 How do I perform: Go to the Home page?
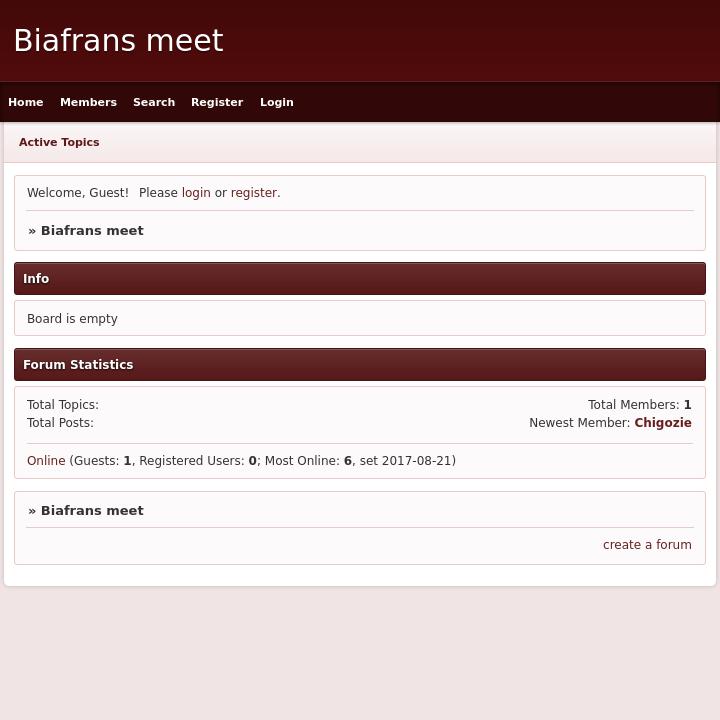click(26, 102)
